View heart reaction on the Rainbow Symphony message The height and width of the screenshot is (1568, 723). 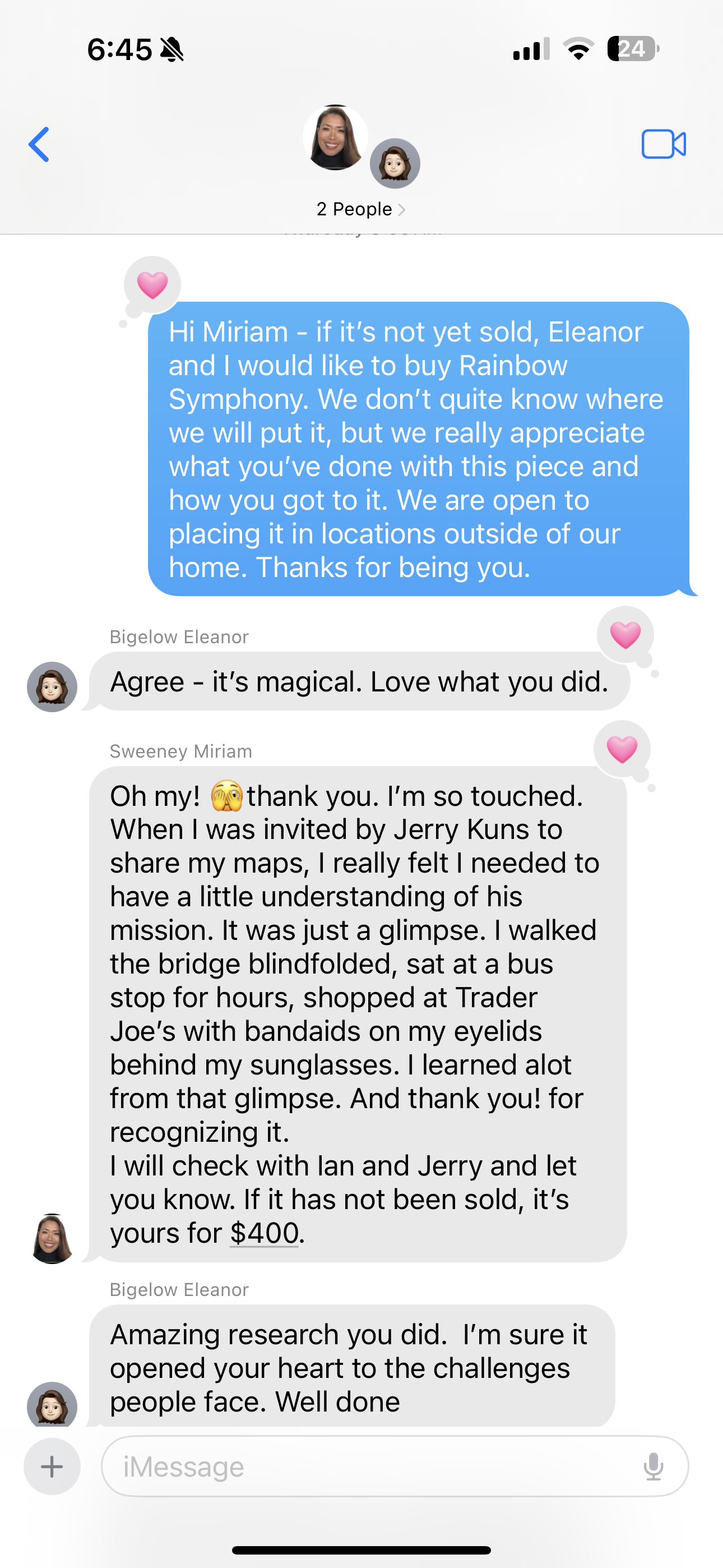click(152, 285)
